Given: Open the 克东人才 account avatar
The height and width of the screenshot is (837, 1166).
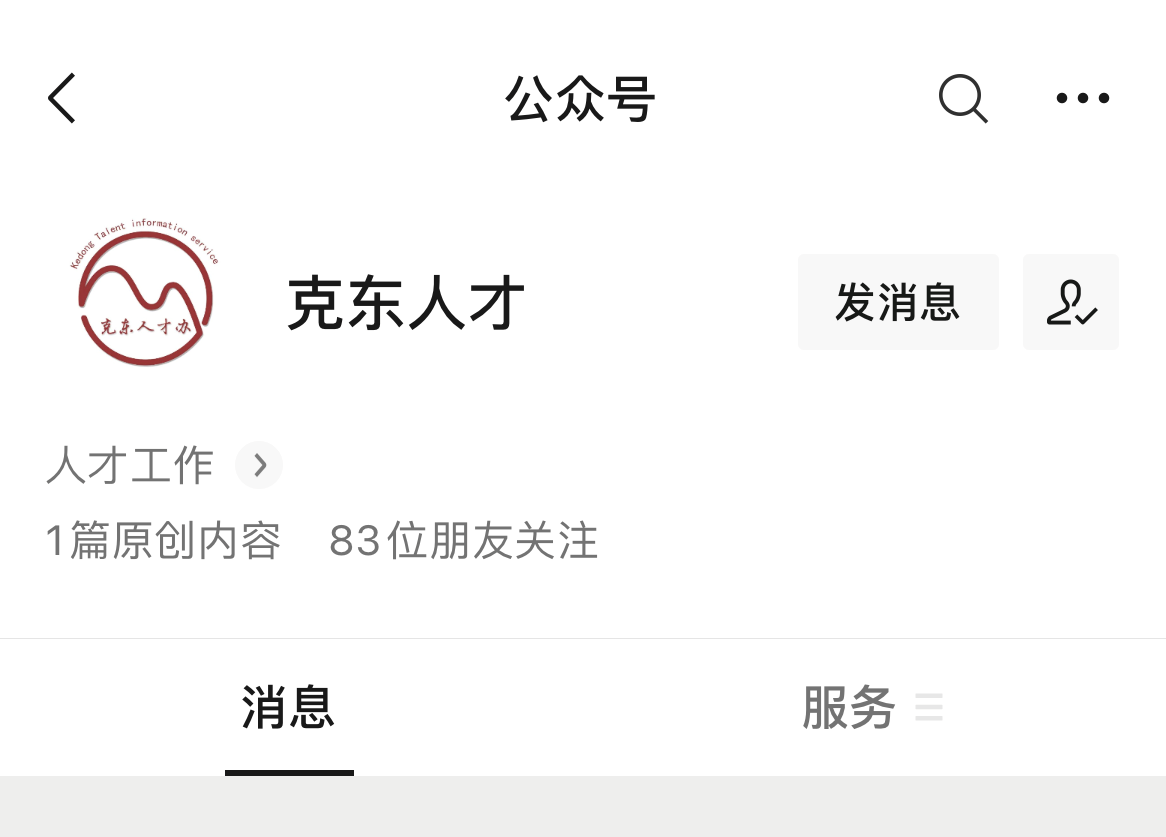Looking at the screenshot, I should point(145,298).
